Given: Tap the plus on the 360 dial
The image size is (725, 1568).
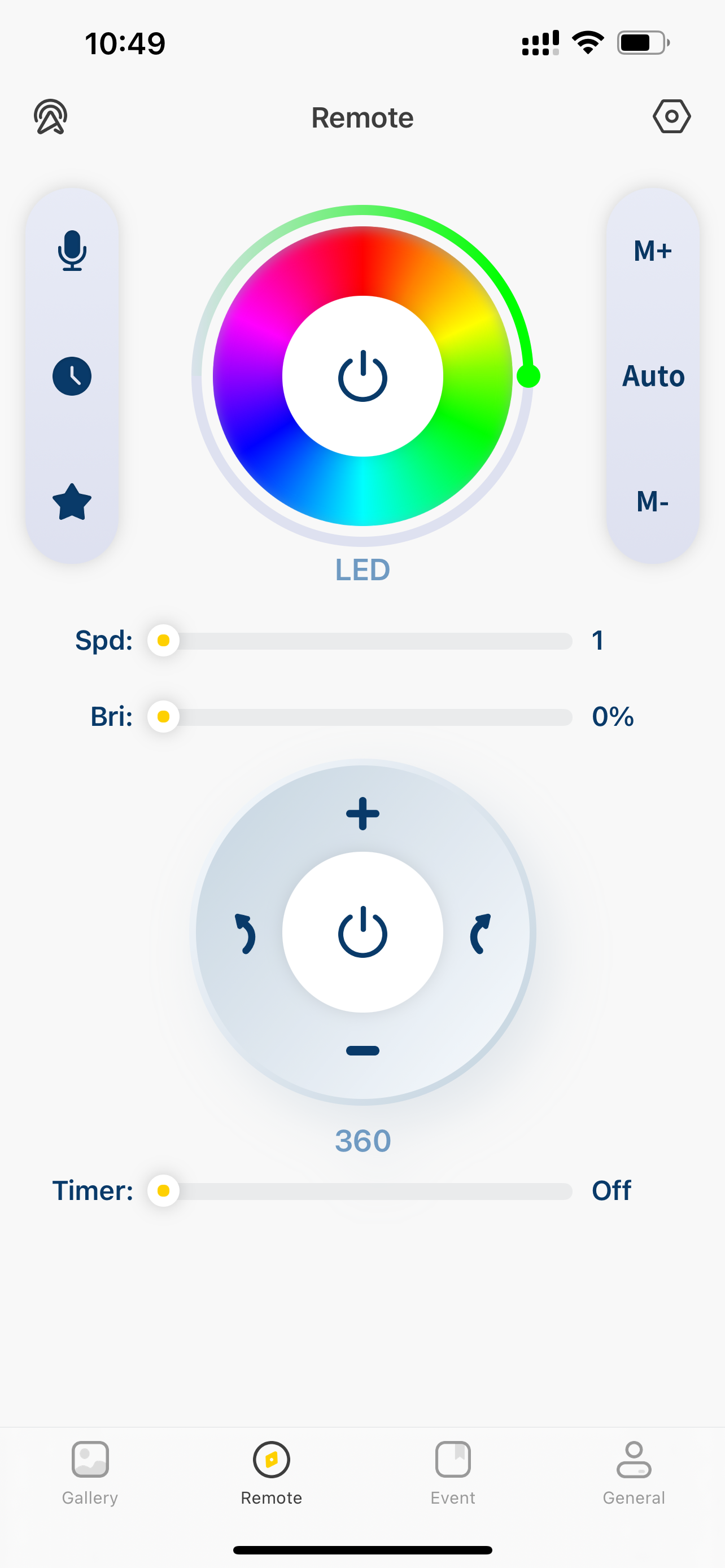Looking at the screenshot, I should pos(362,814).
